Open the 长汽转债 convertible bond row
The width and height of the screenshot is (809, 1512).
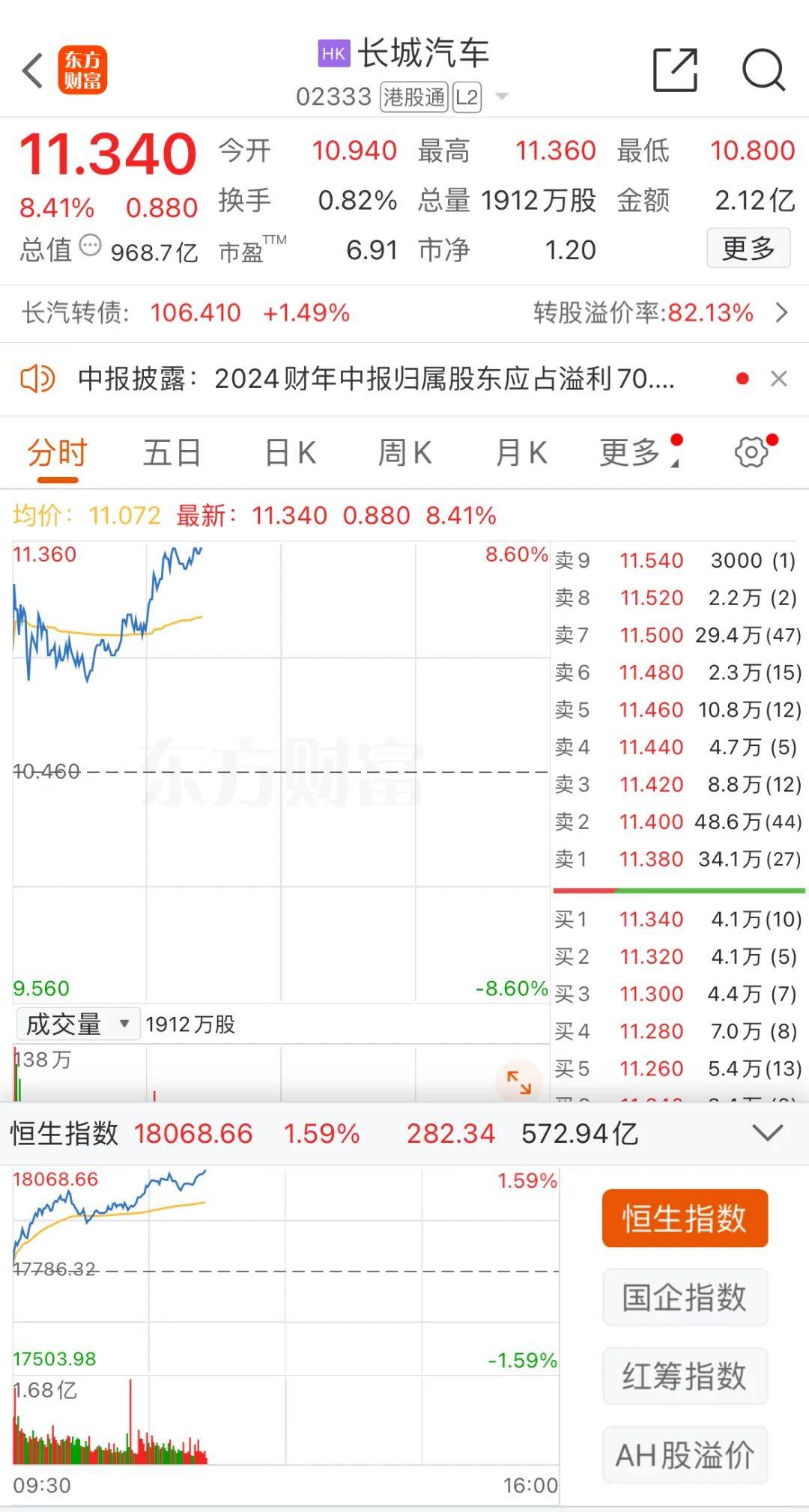coord(404,312)
